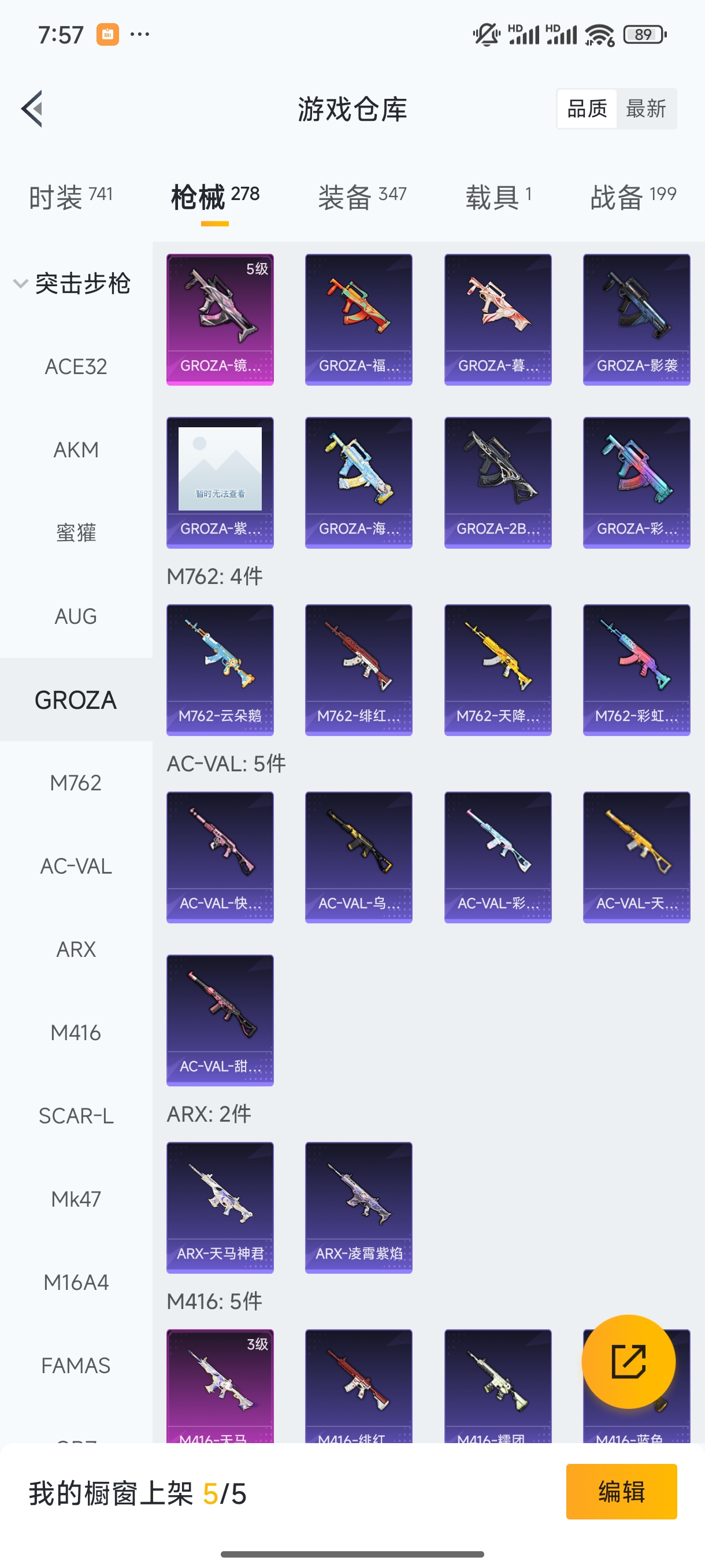Select ACE32 in the sidebar
Image resolution: width=705 pixels, height=1568 pixels.
[76, 367]
